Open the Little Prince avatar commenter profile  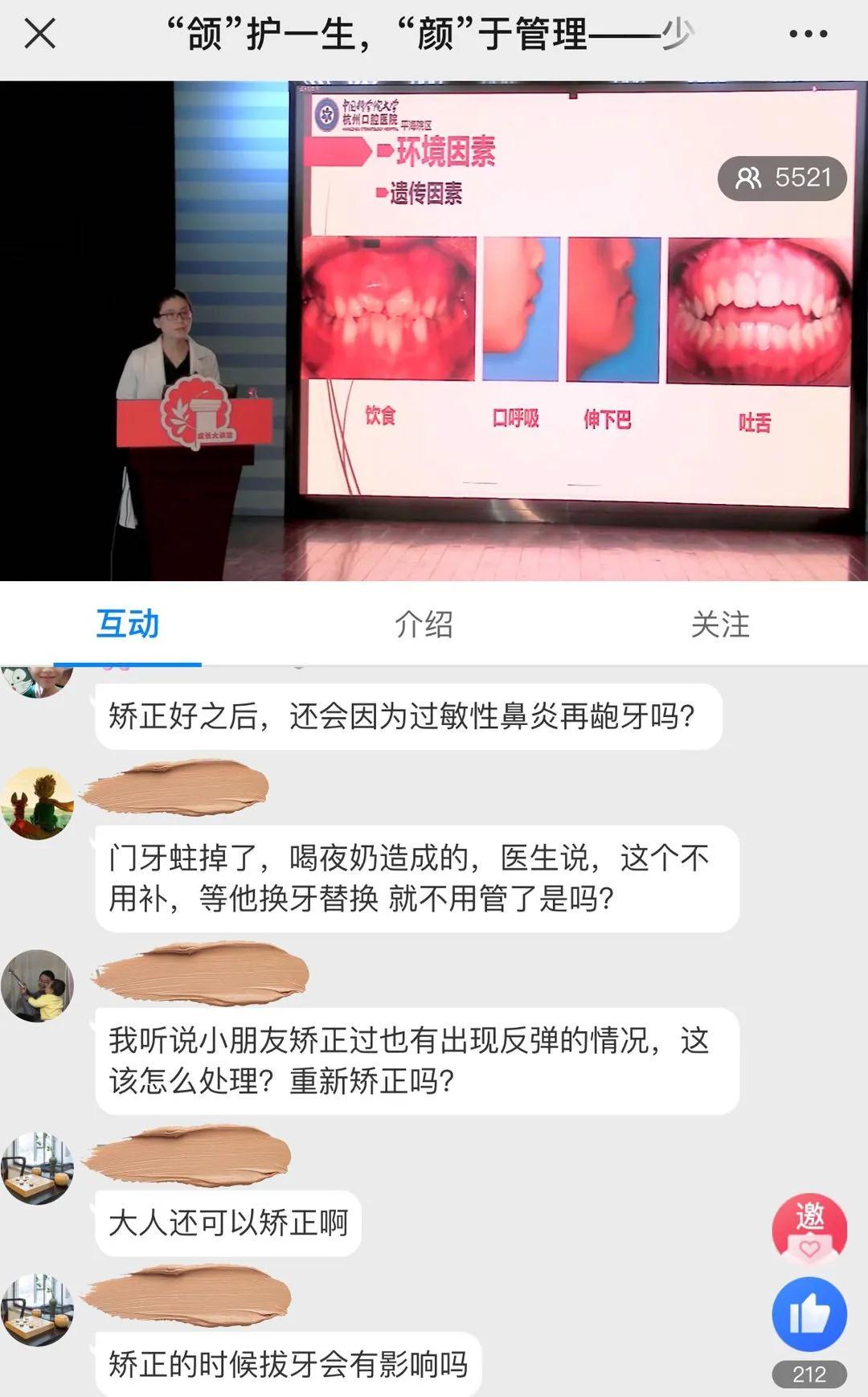point(37,804)
